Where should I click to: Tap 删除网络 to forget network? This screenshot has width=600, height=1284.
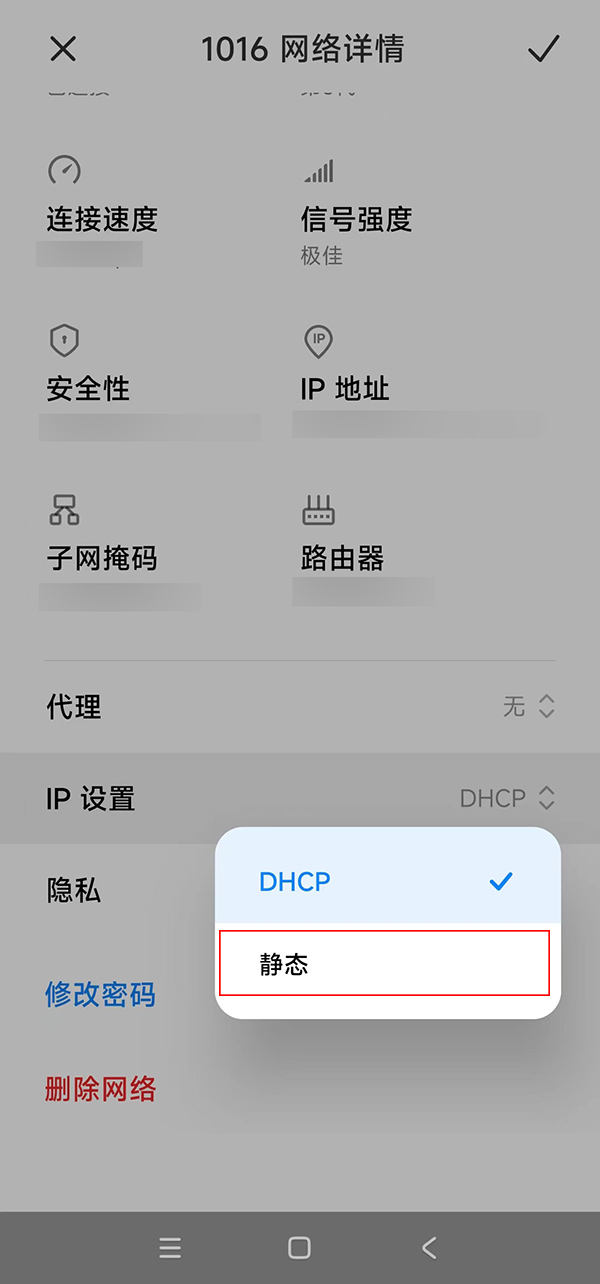pos(100,1088)
